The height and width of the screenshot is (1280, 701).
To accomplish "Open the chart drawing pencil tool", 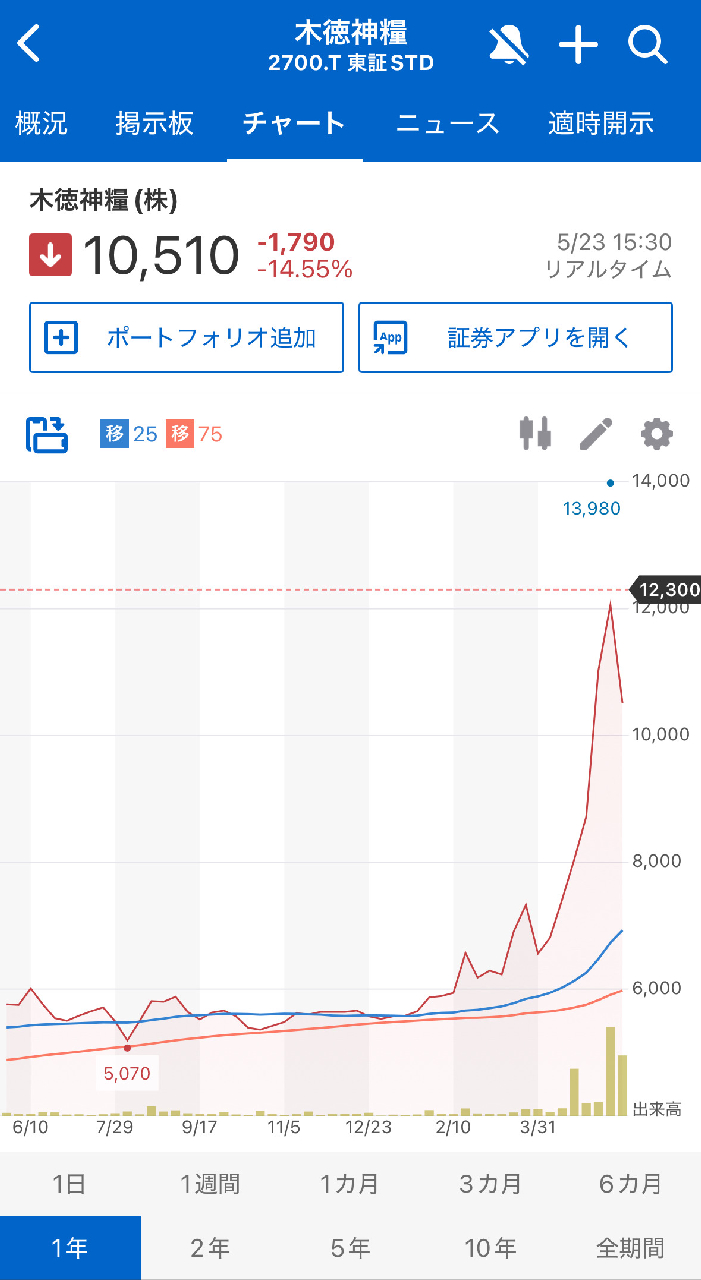I will pos(596,434).
